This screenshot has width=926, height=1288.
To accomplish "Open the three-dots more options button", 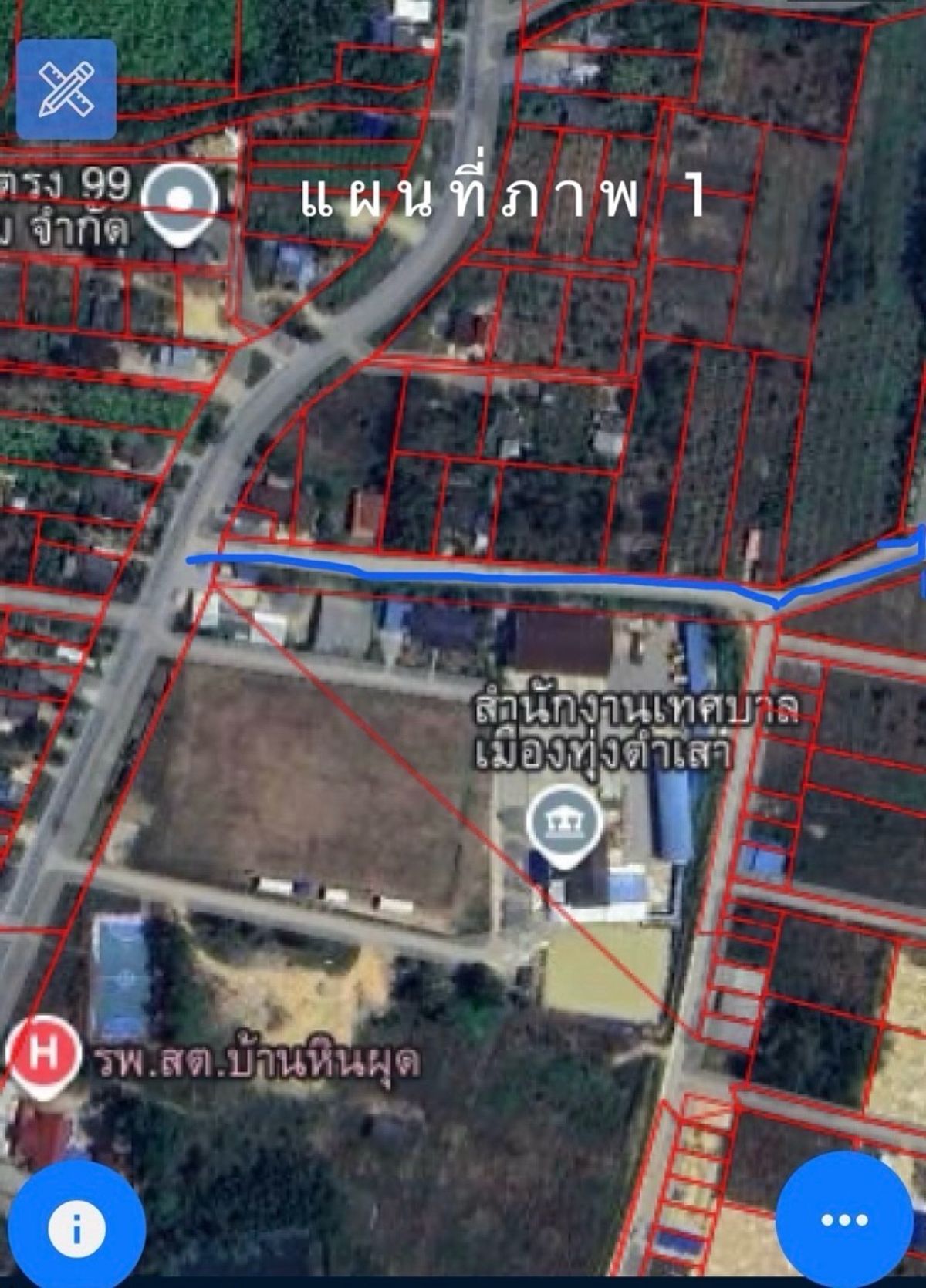I will (x=844, y=1219).
